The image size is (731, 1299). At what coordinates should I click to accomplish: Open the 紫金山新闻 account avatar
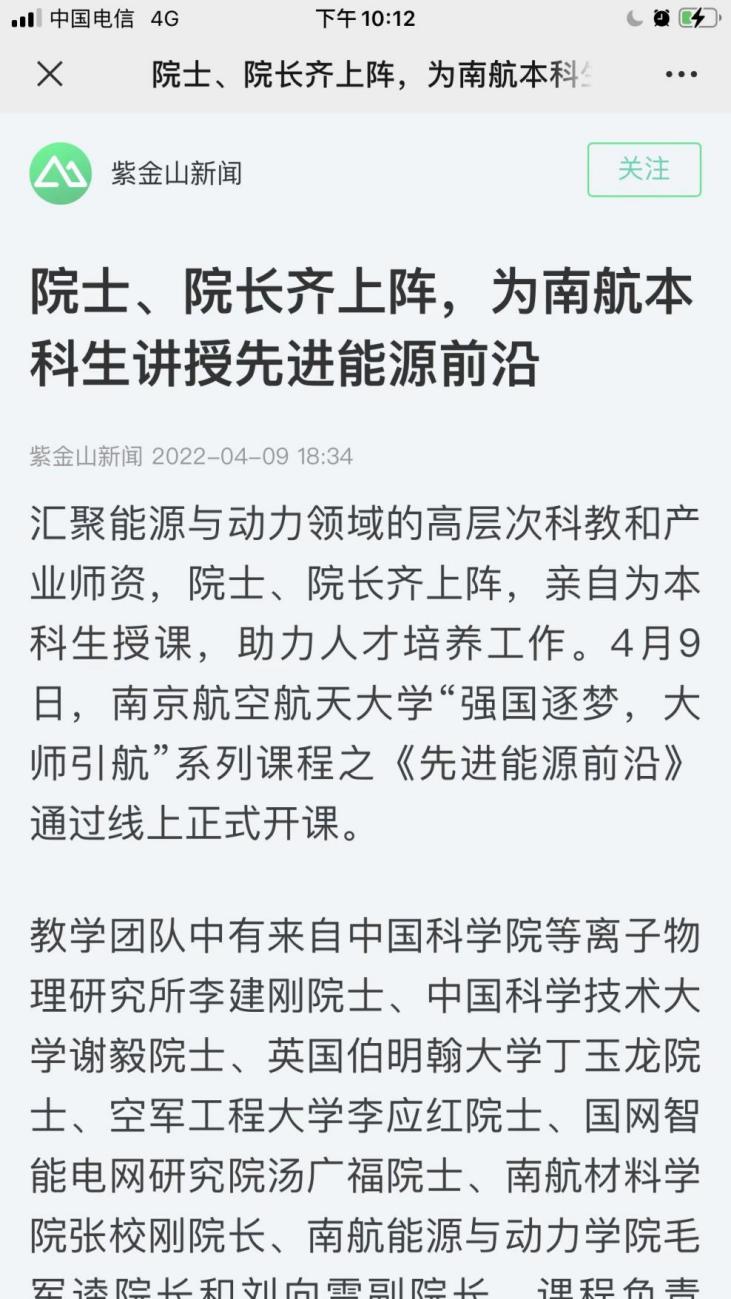(60, 173)
